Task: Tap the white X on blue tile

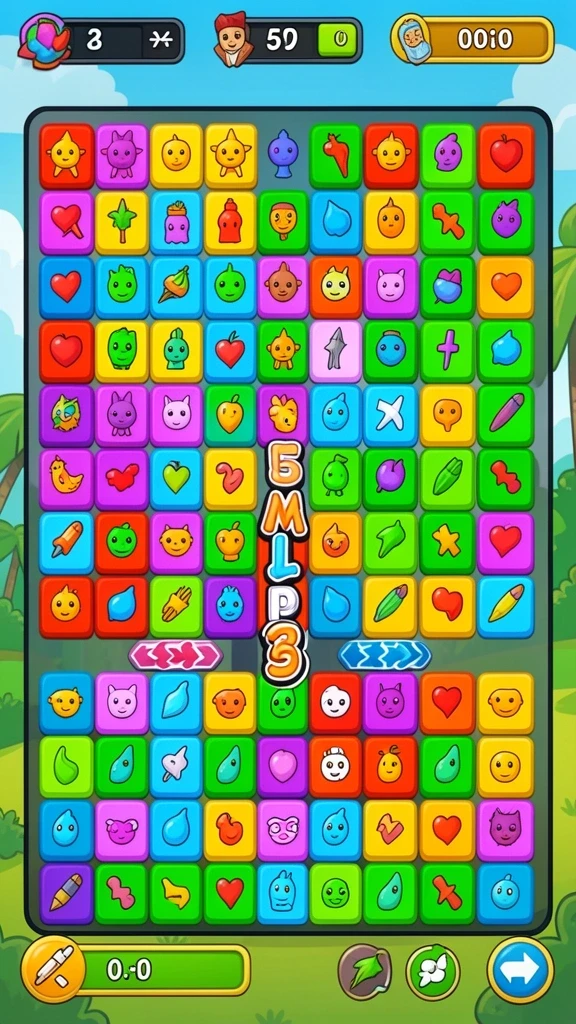Action: pos(390,415)
